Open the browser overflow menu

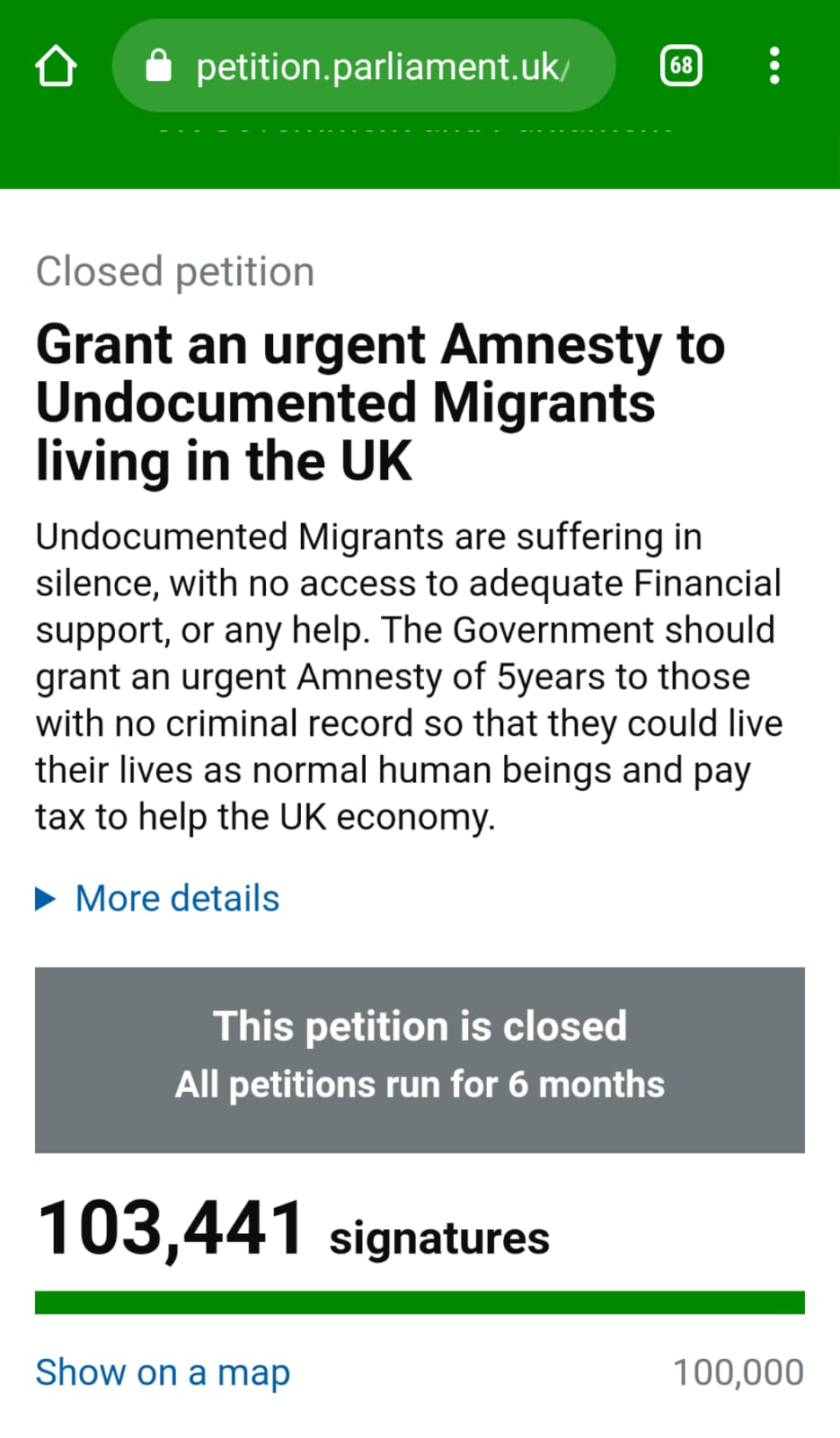[774, 66]
